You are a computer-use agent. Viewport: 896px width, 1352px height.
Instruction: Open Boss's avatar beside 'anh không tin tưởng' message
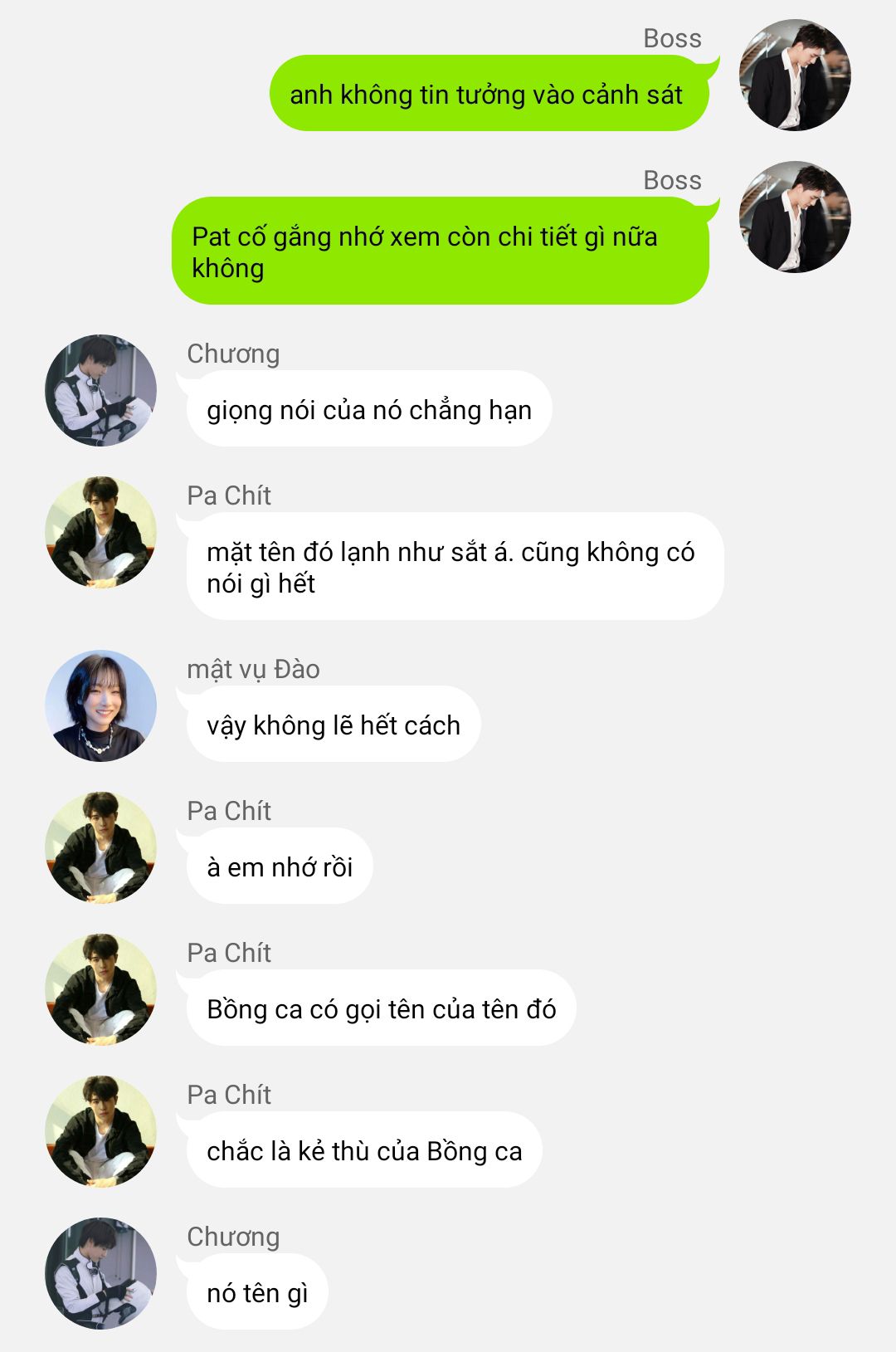click(x=795, y=76)
